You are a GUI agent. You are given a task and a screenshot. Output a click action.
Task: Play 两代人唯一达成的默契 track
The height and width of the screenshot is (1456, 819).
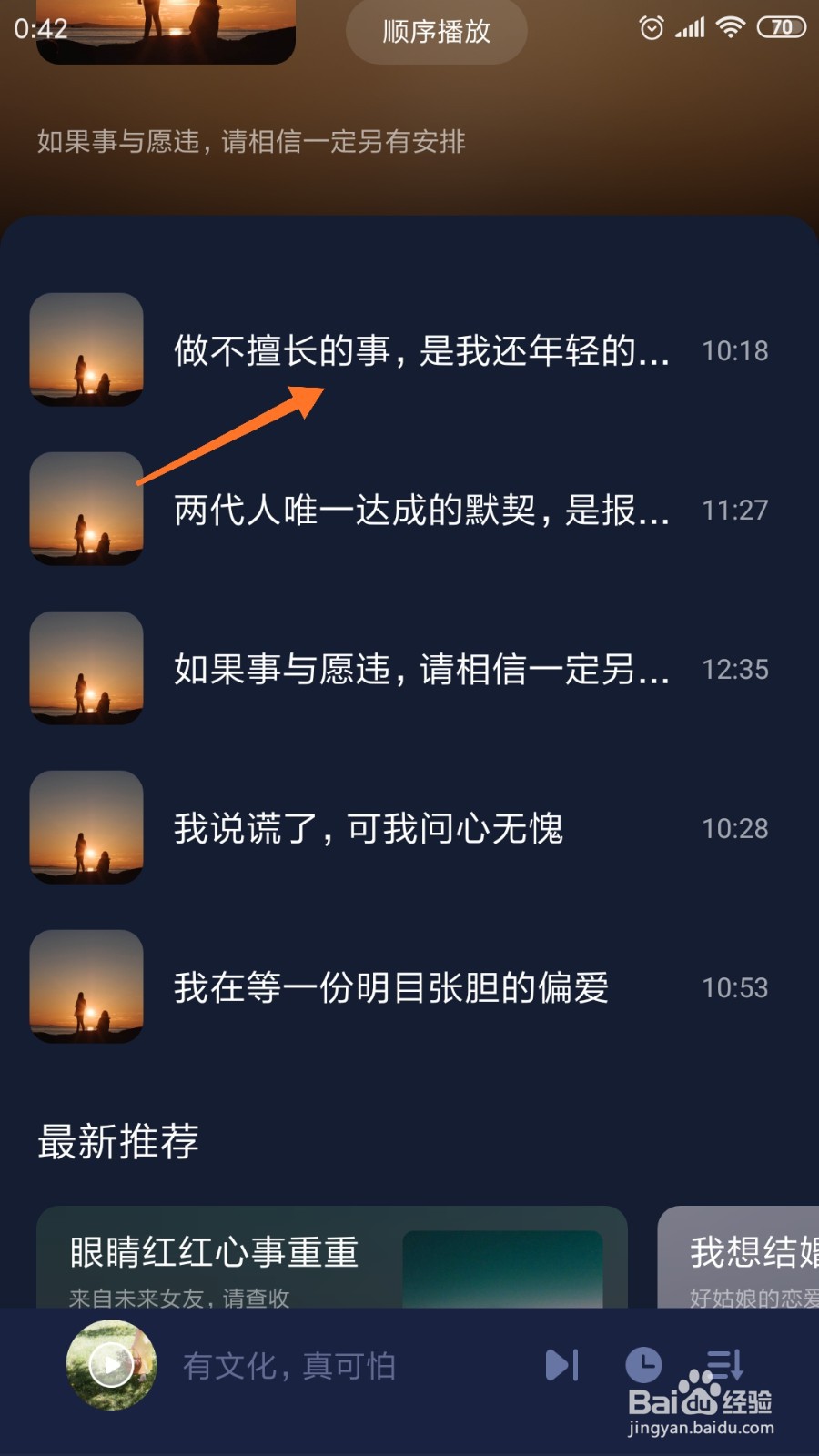(x=421, y=510)
